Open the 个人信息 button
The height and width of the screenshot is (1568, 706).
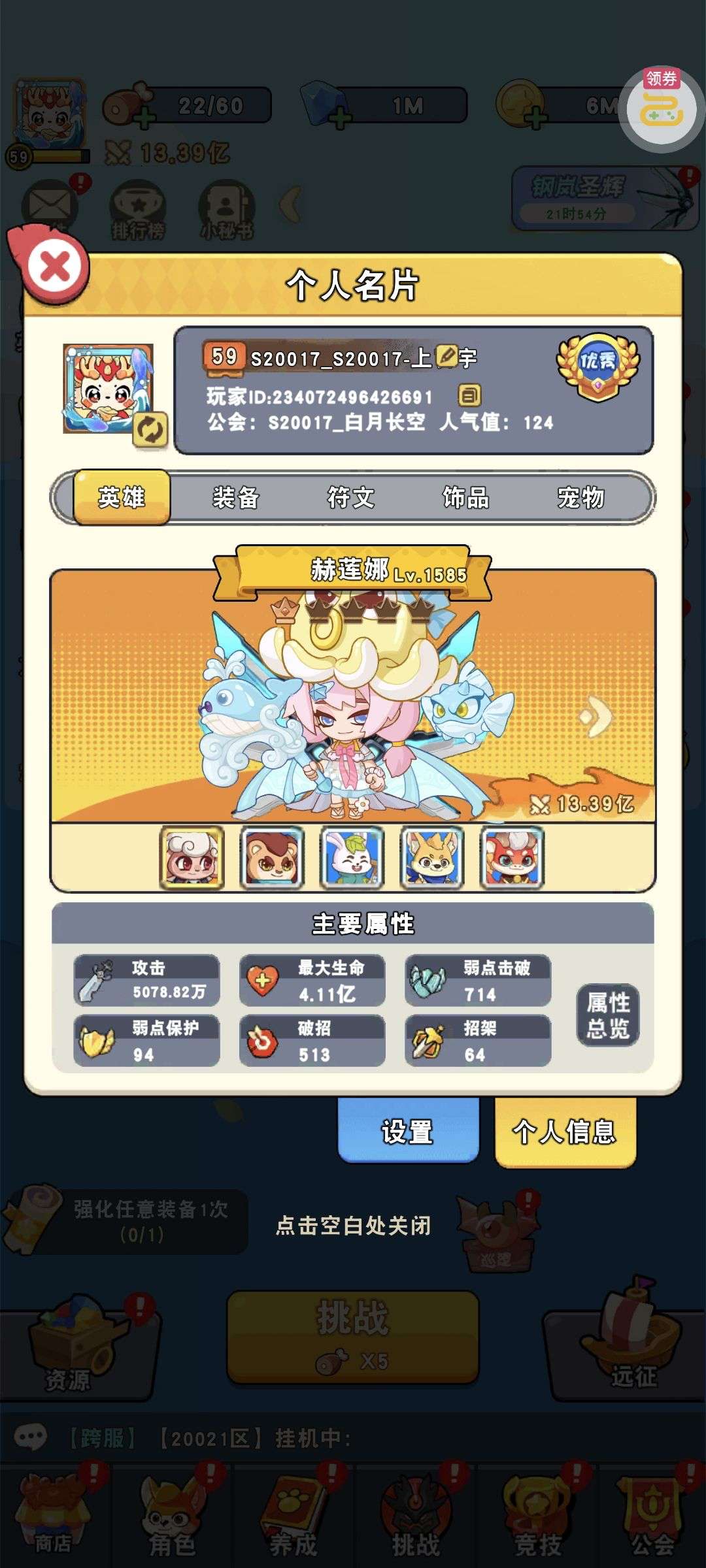[x=565, y=1131]
